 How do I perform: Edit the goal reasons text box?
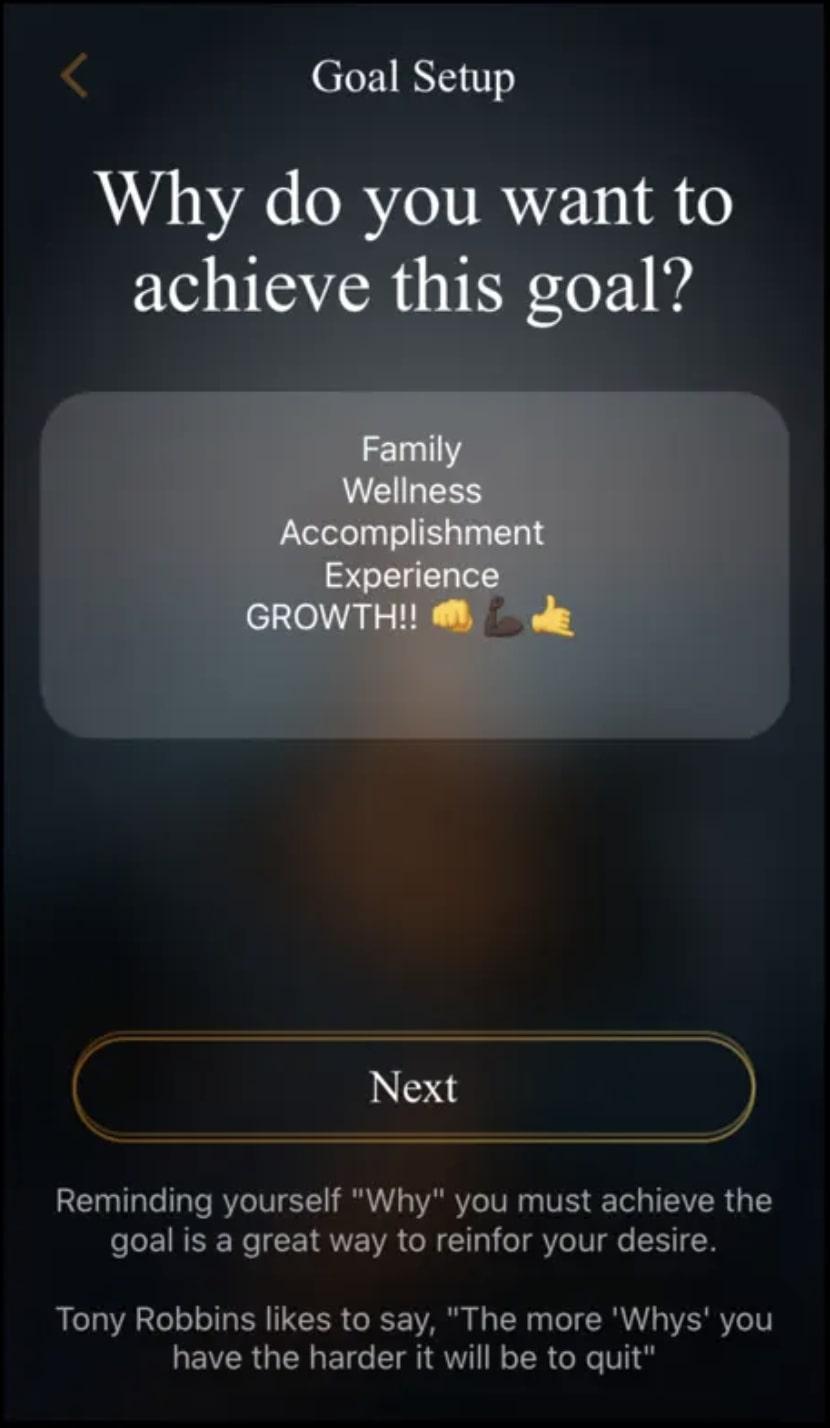pyautogui.click(x=414, y=565)
